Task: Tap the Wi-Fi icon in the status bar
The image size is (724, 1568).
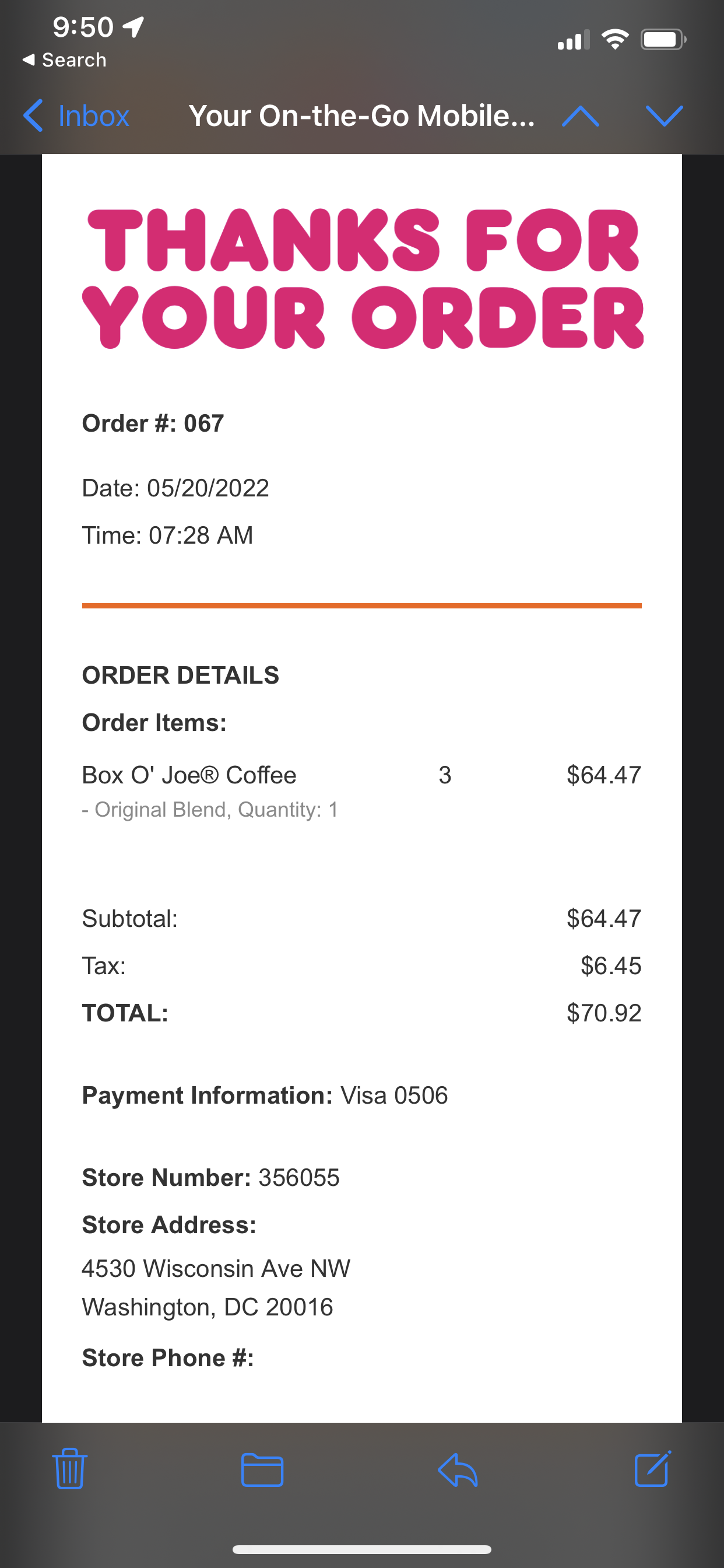Action: coord(614,38)
